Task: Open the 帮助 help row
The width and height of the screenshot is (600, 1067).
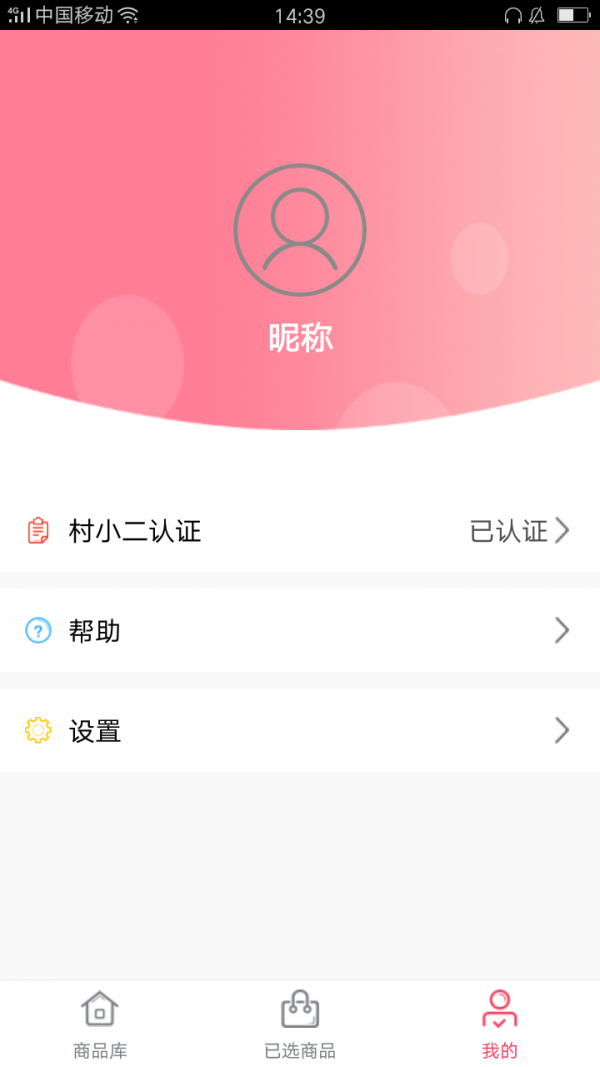Action: 300,630
